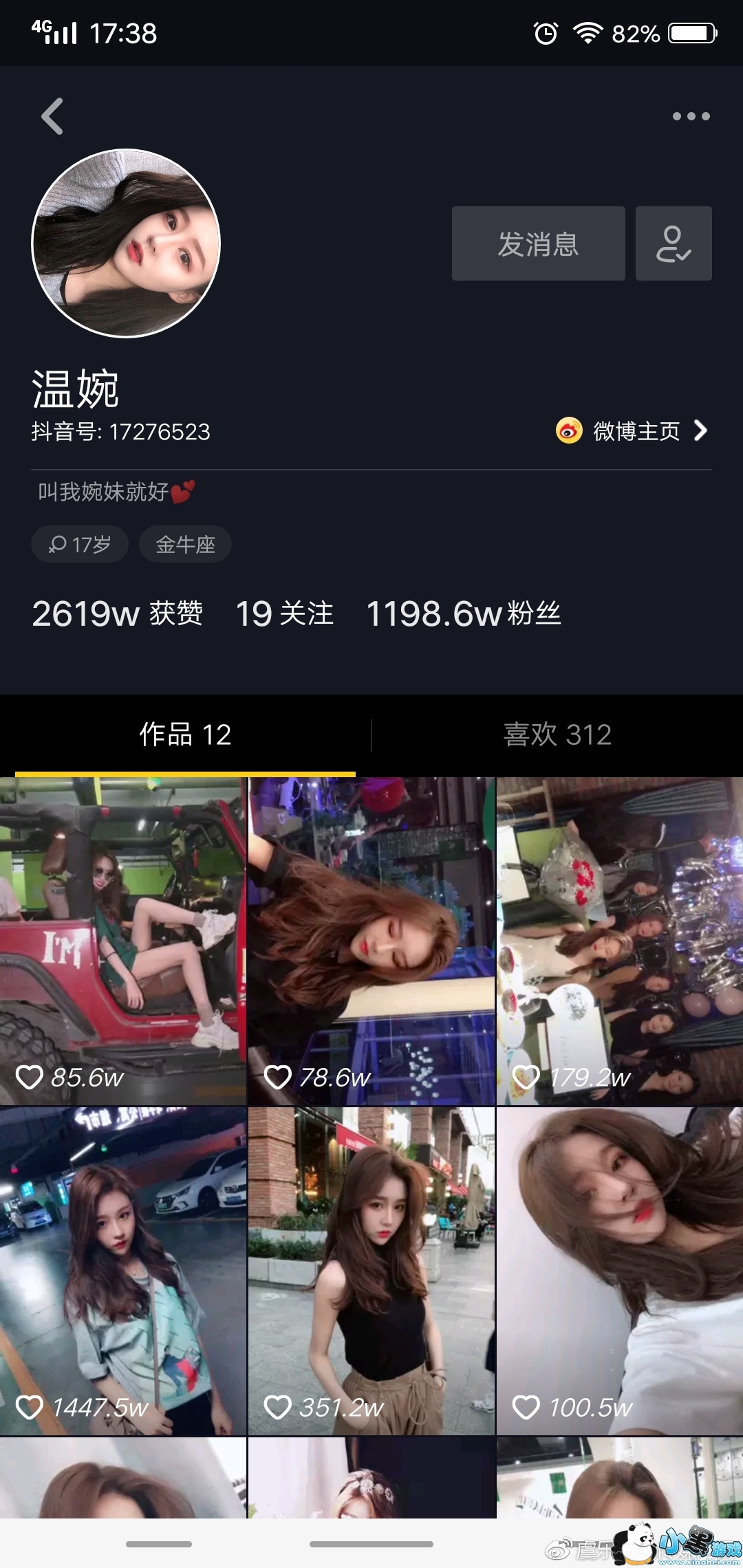Open the 1198.6w 粉丝 followers list
This screenshot has height=1568, width=743.
coord(463,613)
